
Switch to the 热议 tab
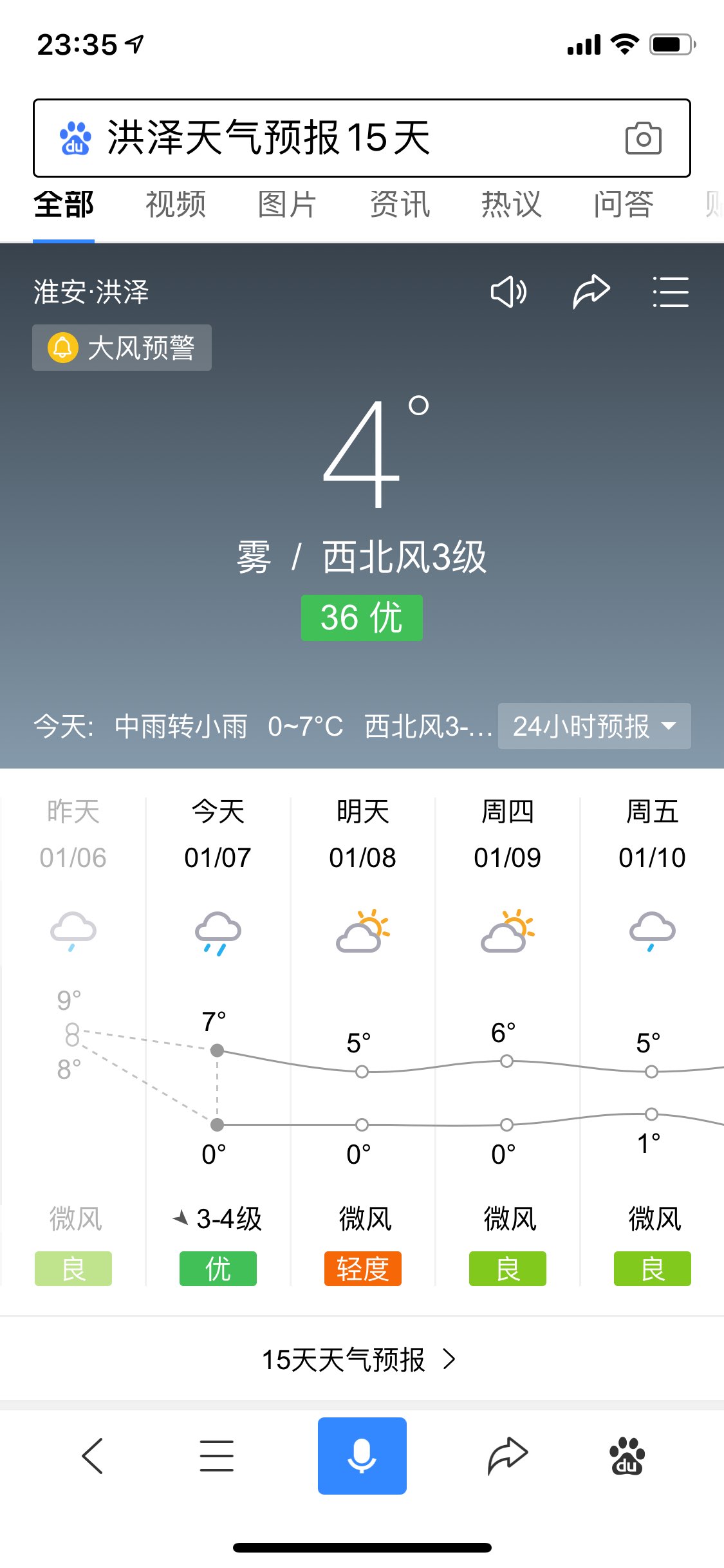click(x=512, y=205)
